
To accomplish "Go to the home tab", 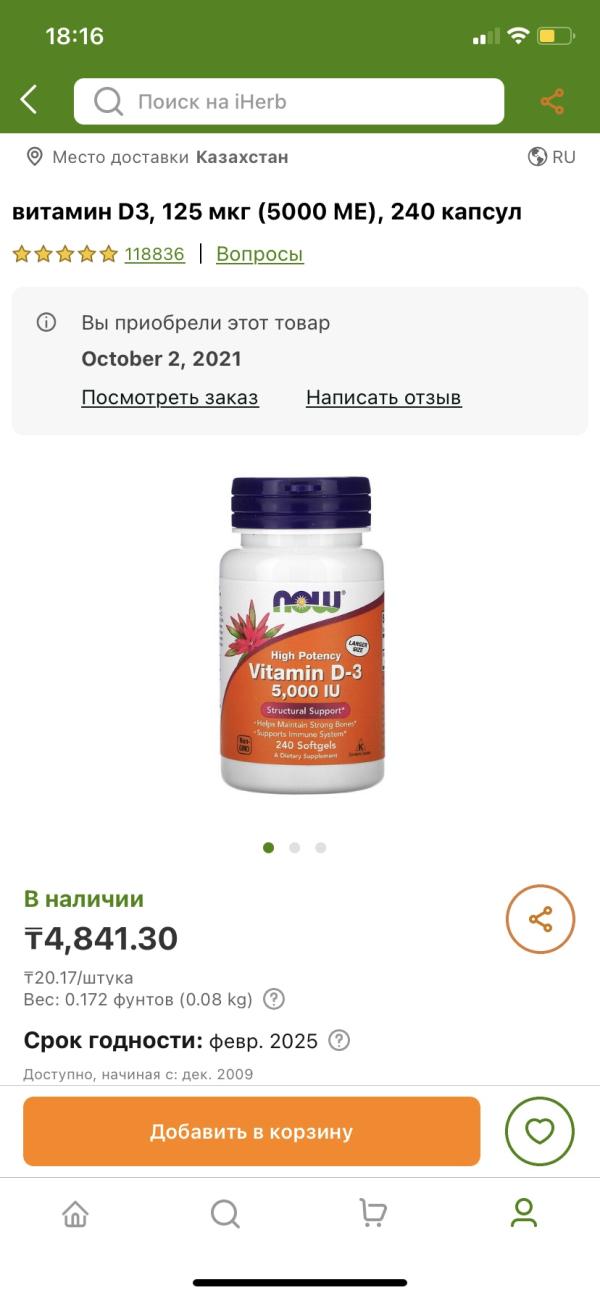I will [75, 1213].
